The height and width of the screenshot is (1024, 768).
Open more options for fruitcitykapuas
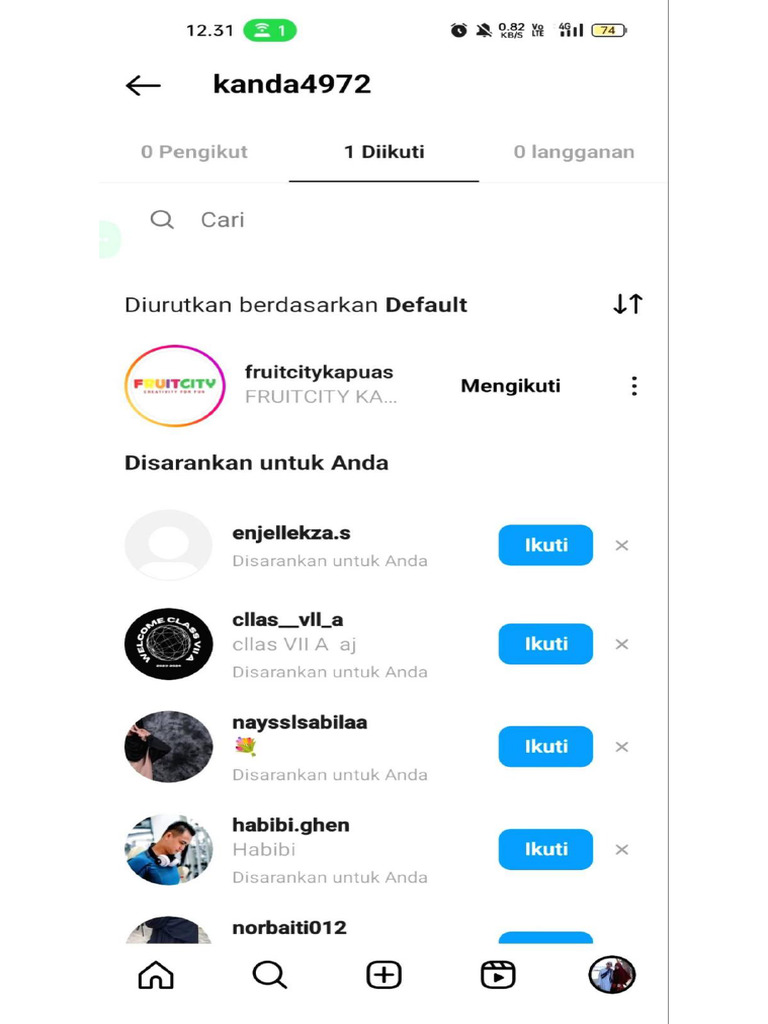[634, 386]
